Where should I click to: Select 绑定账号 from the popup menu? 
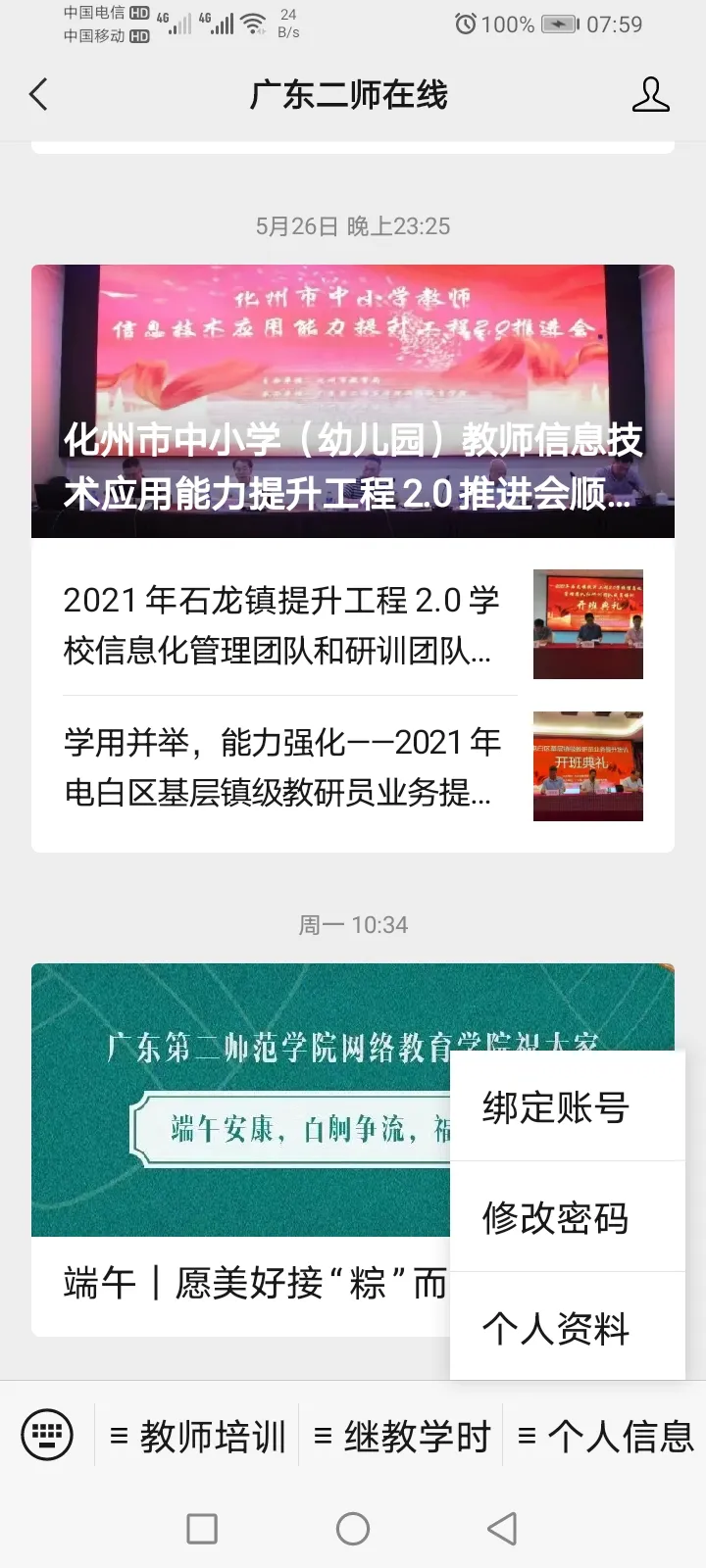568,1106
